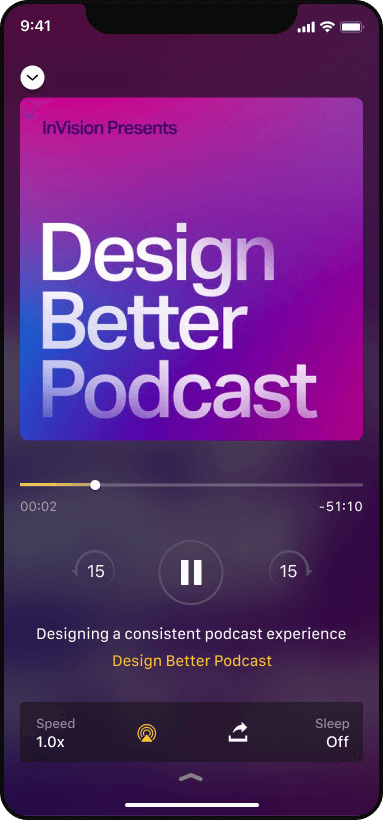Rewind 15 seconds
Viewport: 383px width, 820px height.
[93, 571]
